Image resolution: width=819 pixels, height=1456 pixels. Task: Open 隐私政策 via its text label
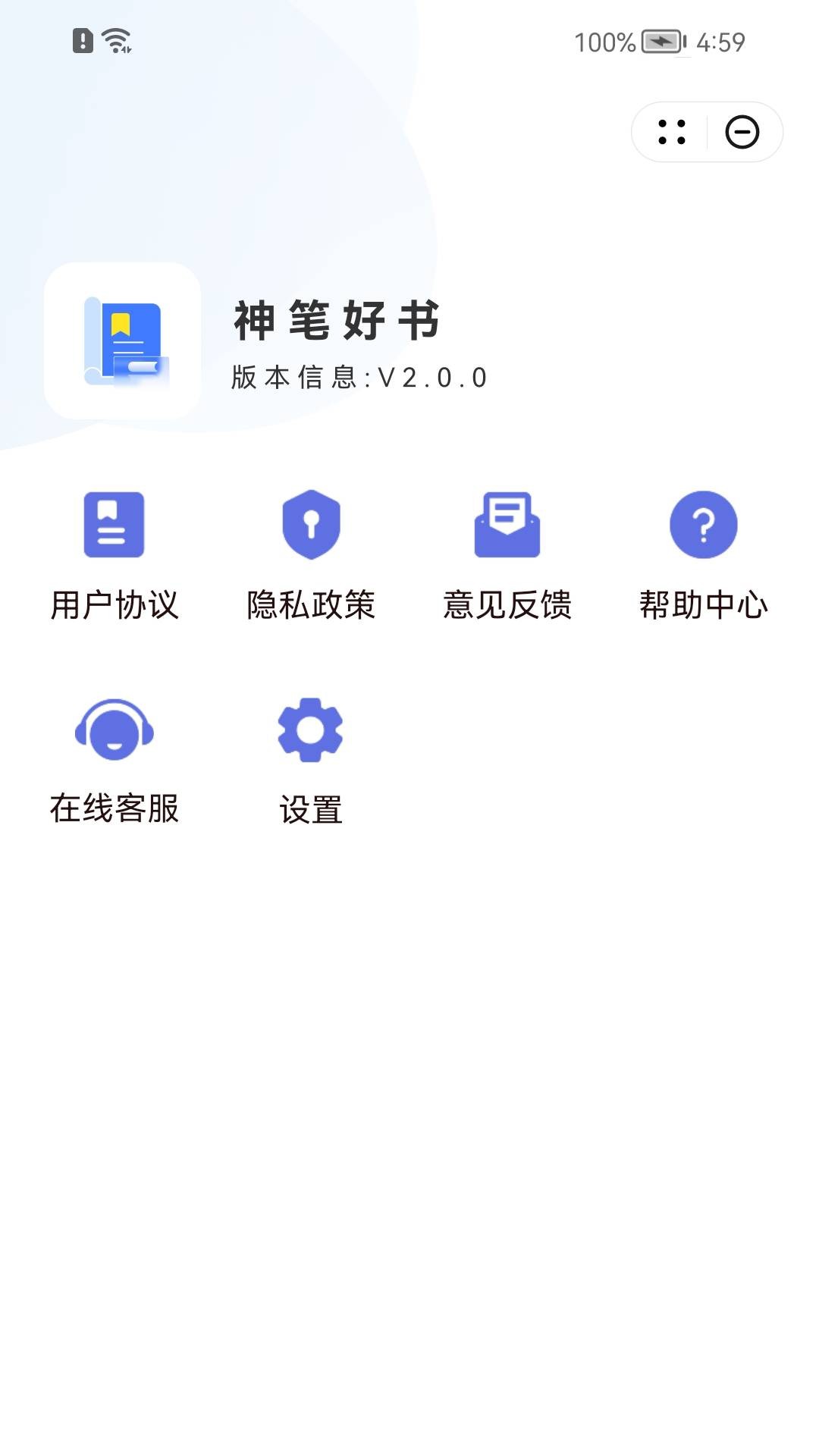coord(311,604)
